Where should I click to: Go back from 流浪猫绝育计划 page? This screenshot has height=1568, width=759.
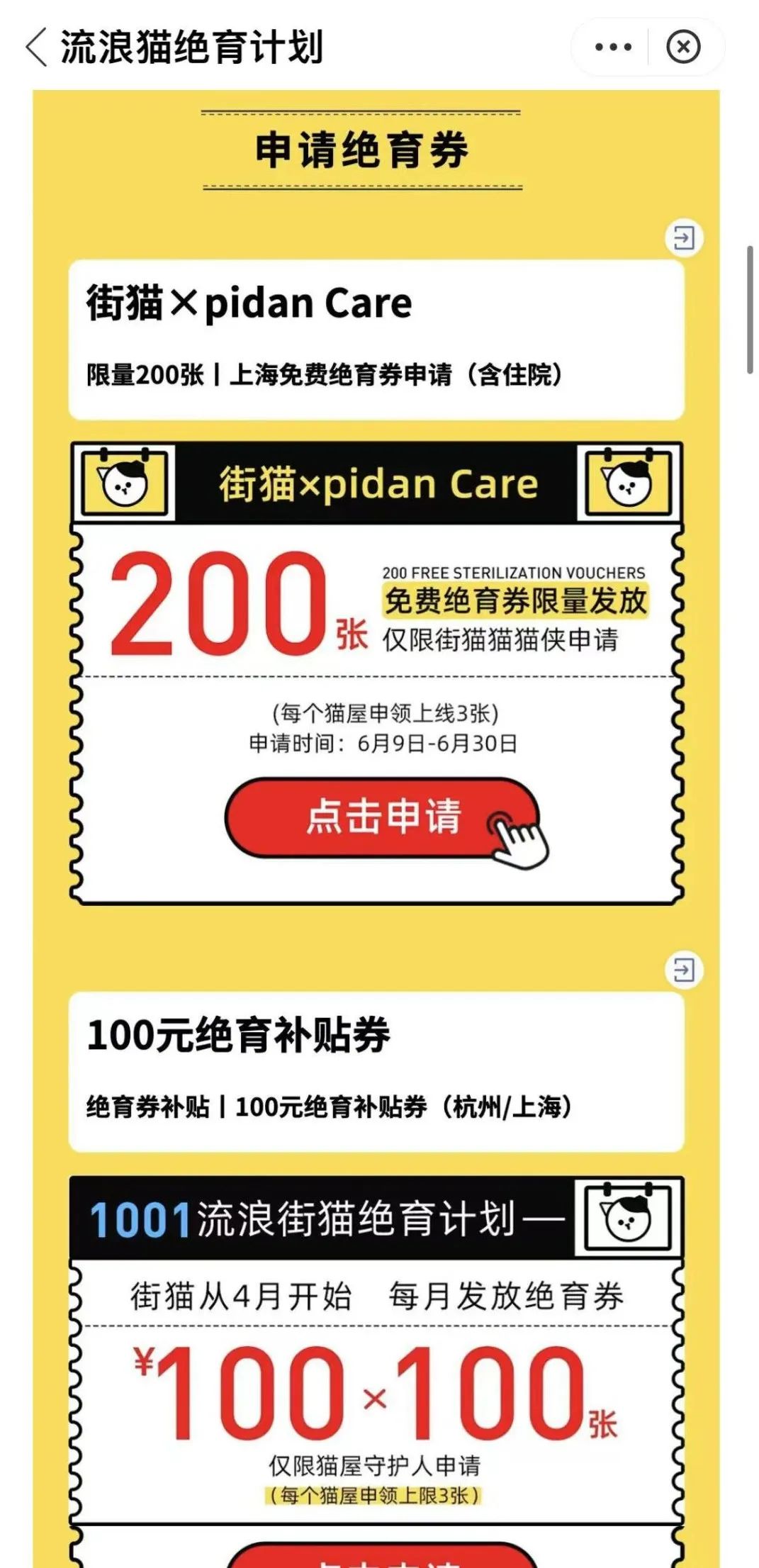[x=37, y=47]
